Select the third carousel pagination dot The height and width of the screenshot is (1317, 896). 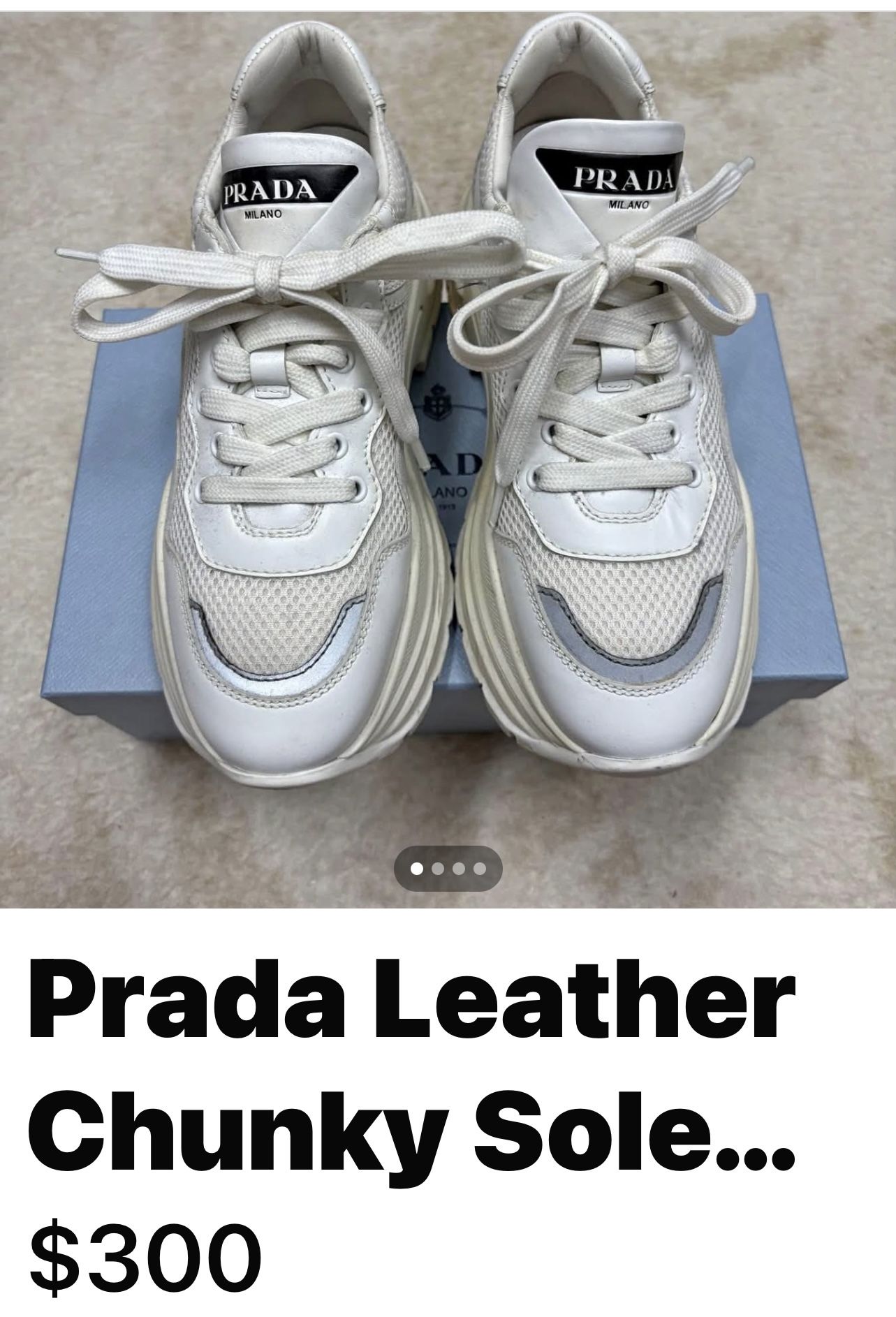[460, 868]
